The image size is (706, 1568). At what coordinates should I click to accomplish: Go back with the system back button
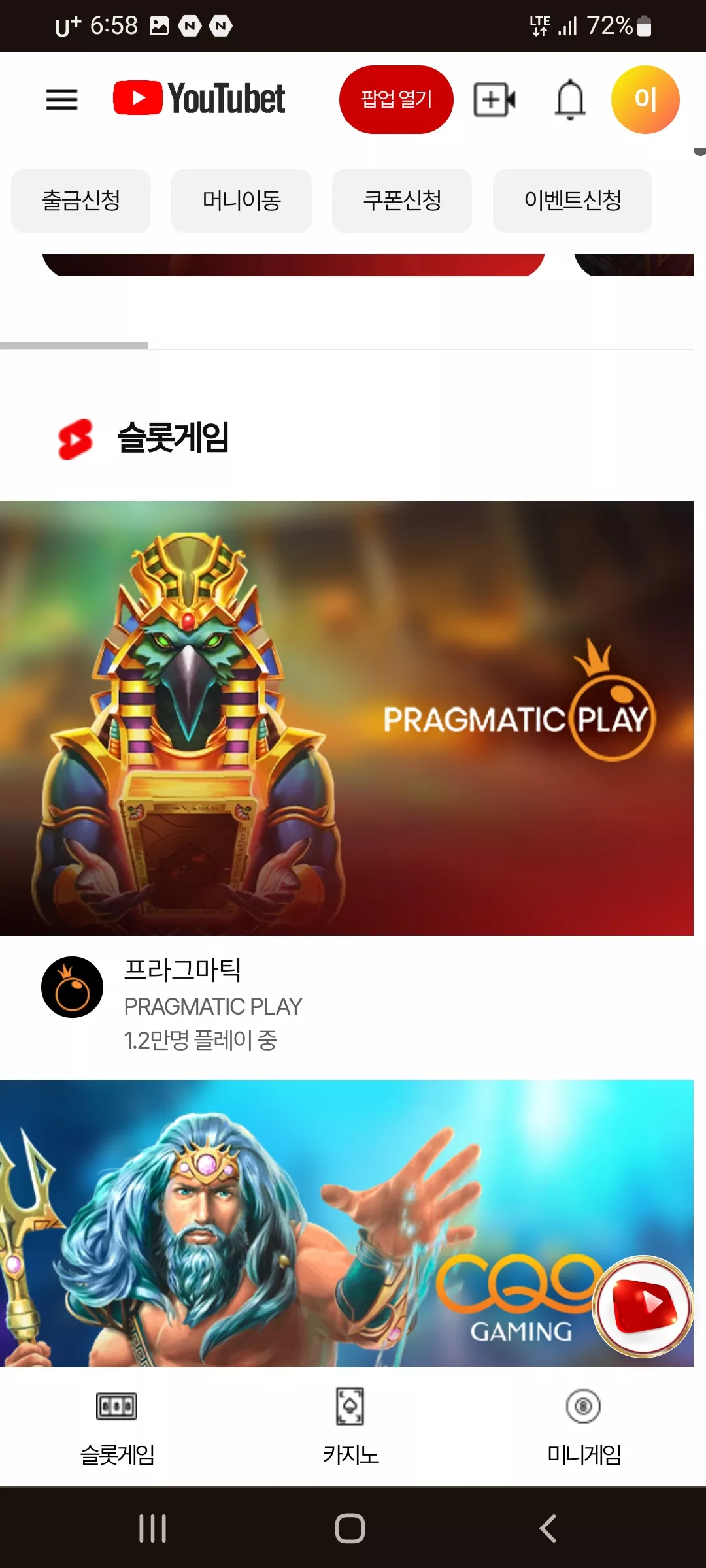pyautogui.click(x=548, y=1528)
